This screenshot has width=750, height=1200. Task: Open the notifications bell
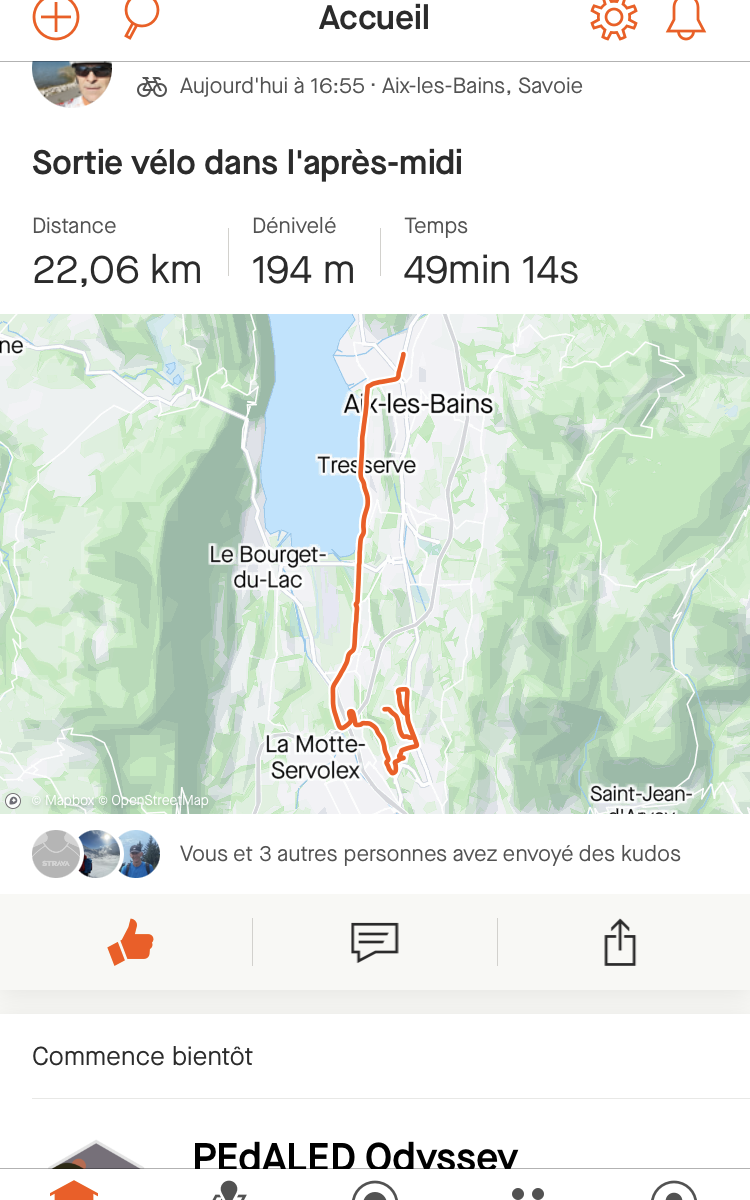coord(686,17)
